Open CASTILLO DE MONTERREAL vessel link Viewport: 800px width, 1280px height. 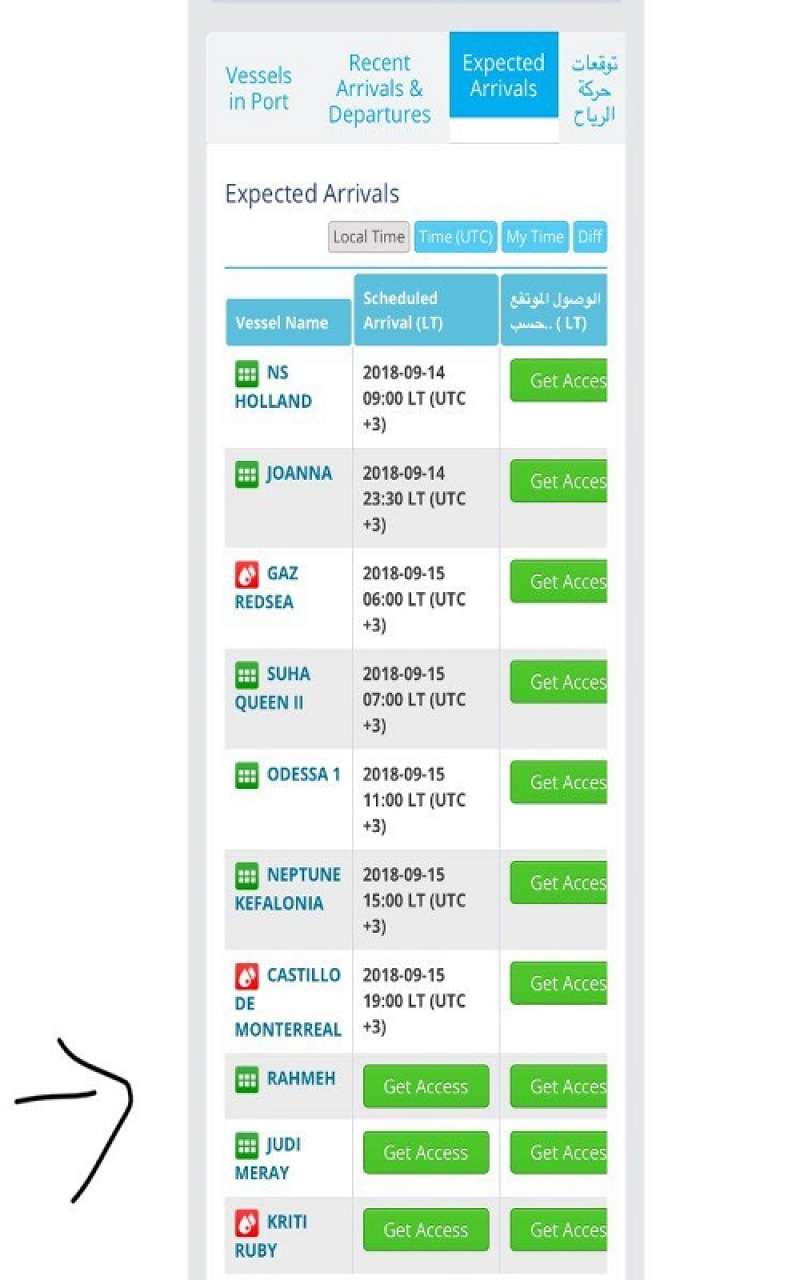pos(288,1002)
